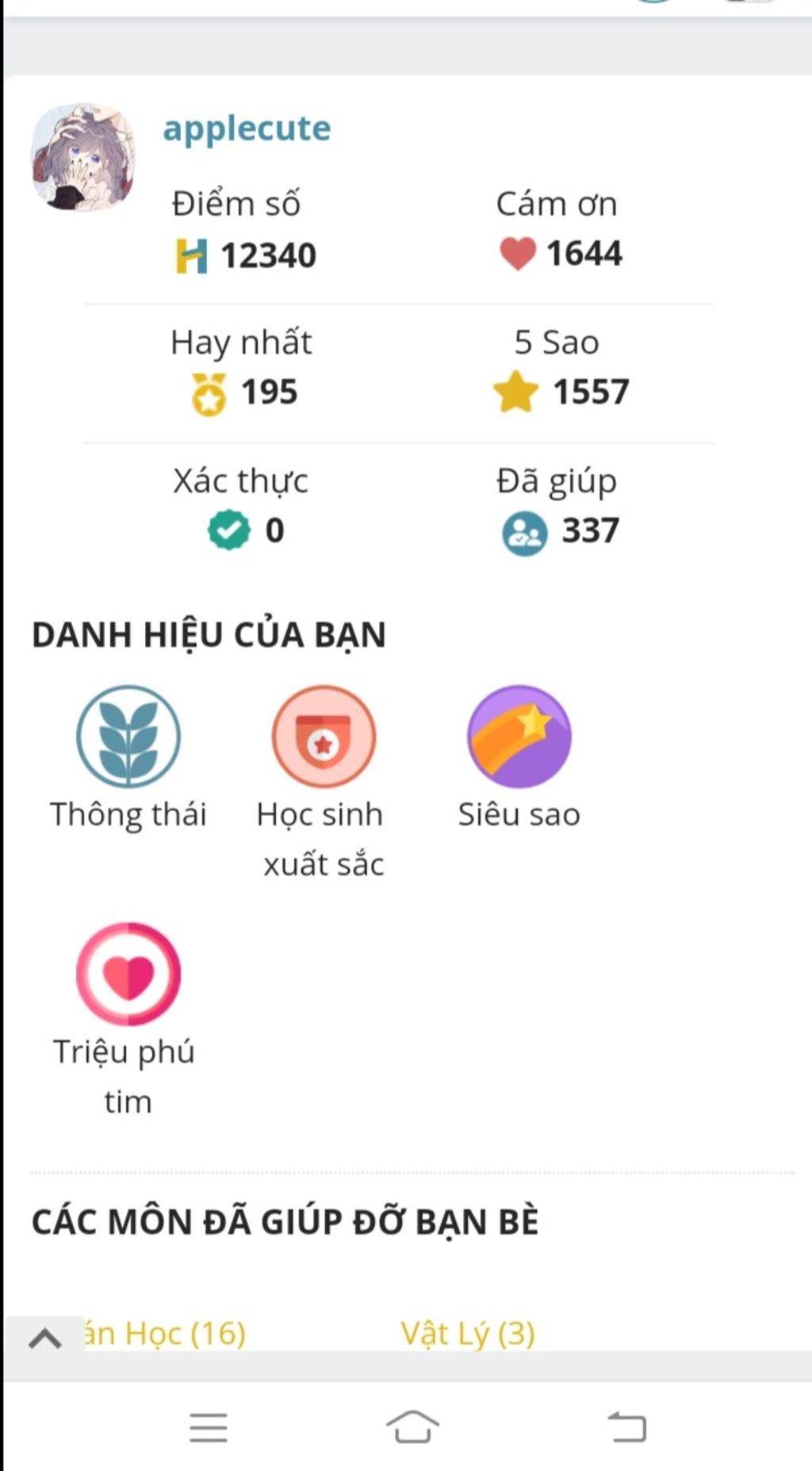
Task: Tap the applecute profile avatar
Action: click(82, 157)
